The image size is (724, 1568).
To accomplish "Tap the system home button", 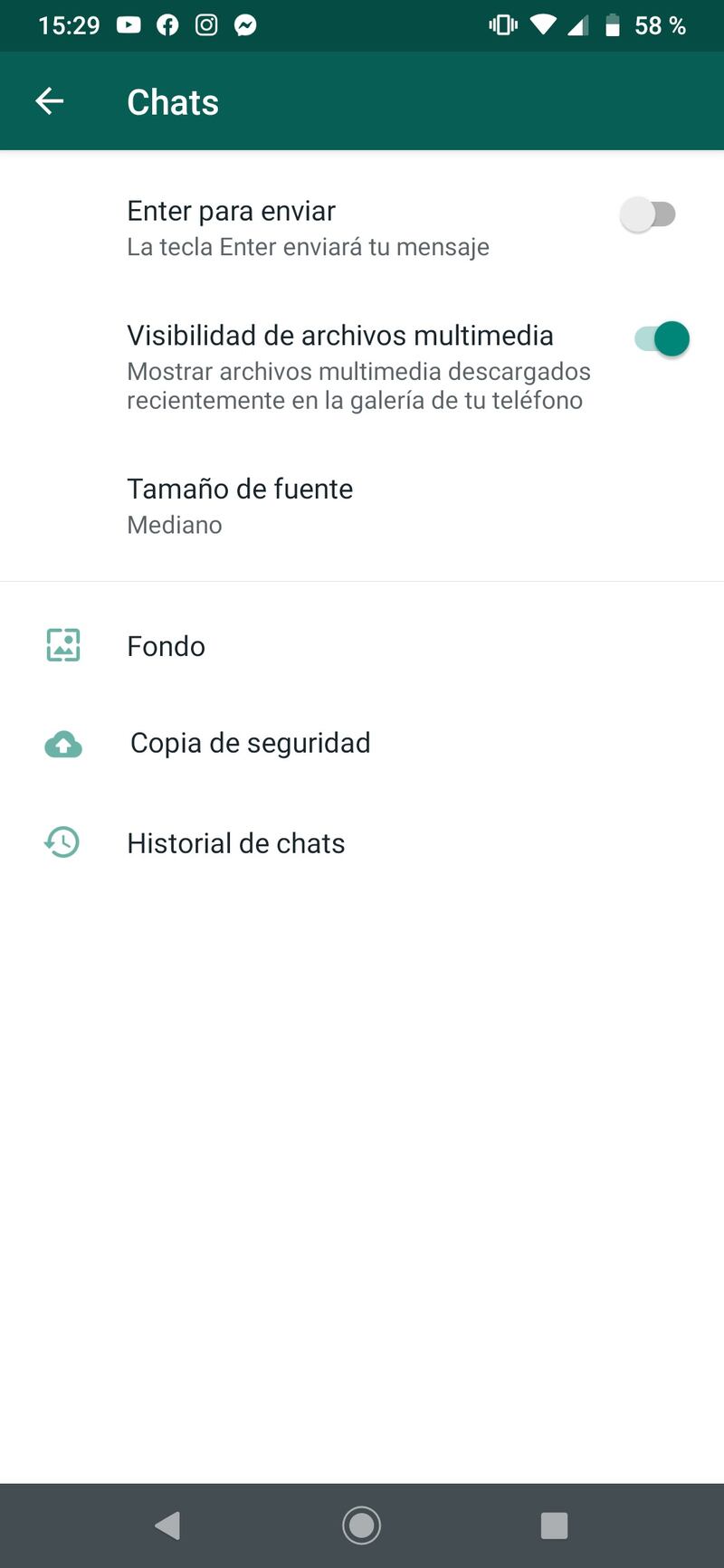I will [361, 1525].
